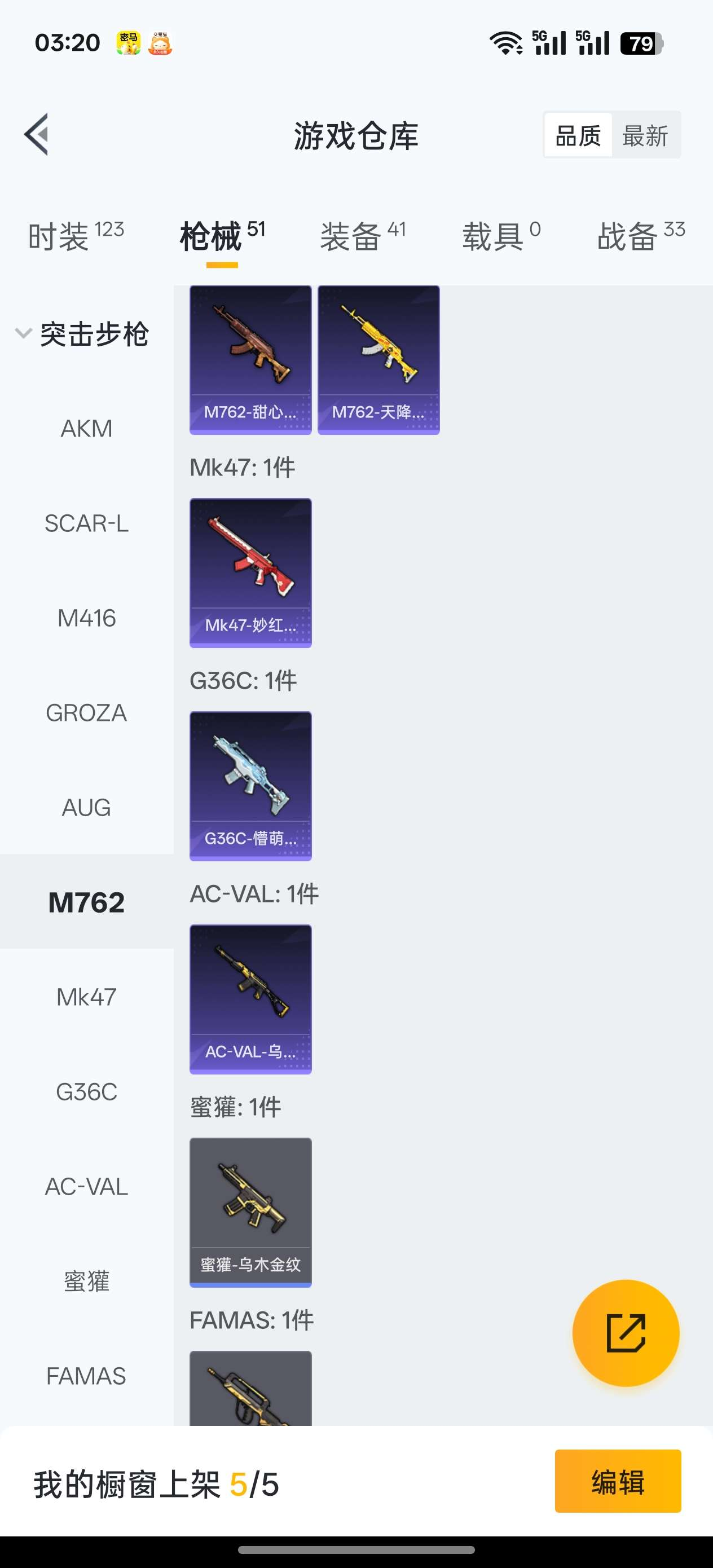Image resolution: width=713 pixels, height=1568 pixels.
Task: Jump to the SCAR-L section
Action: pyautogui.click(x=86, y=523)
